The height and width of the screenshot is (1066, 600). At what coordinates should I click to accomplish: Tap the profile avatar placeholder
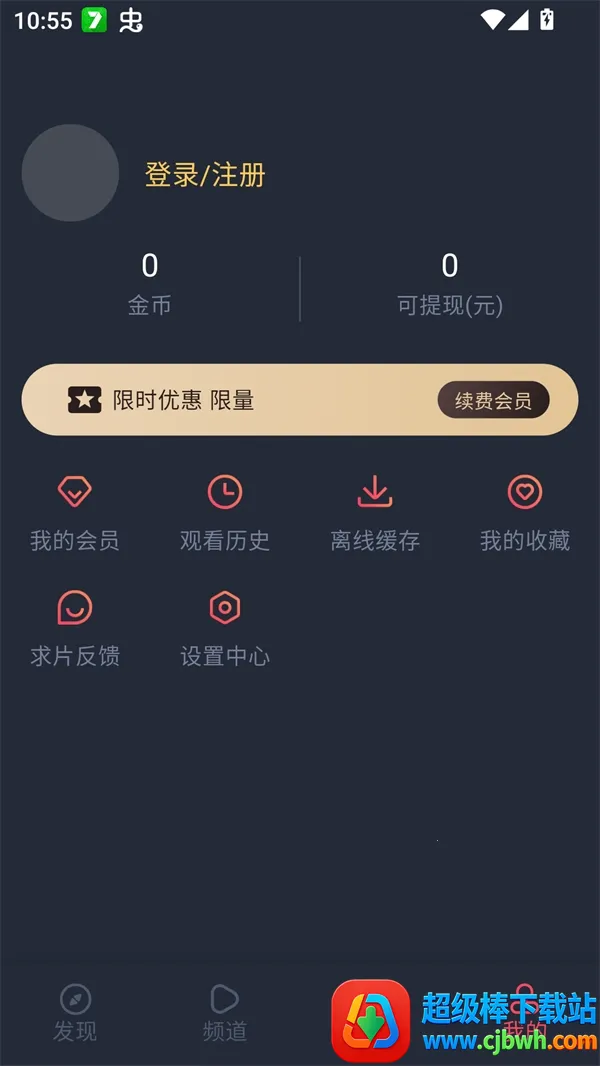70,173
